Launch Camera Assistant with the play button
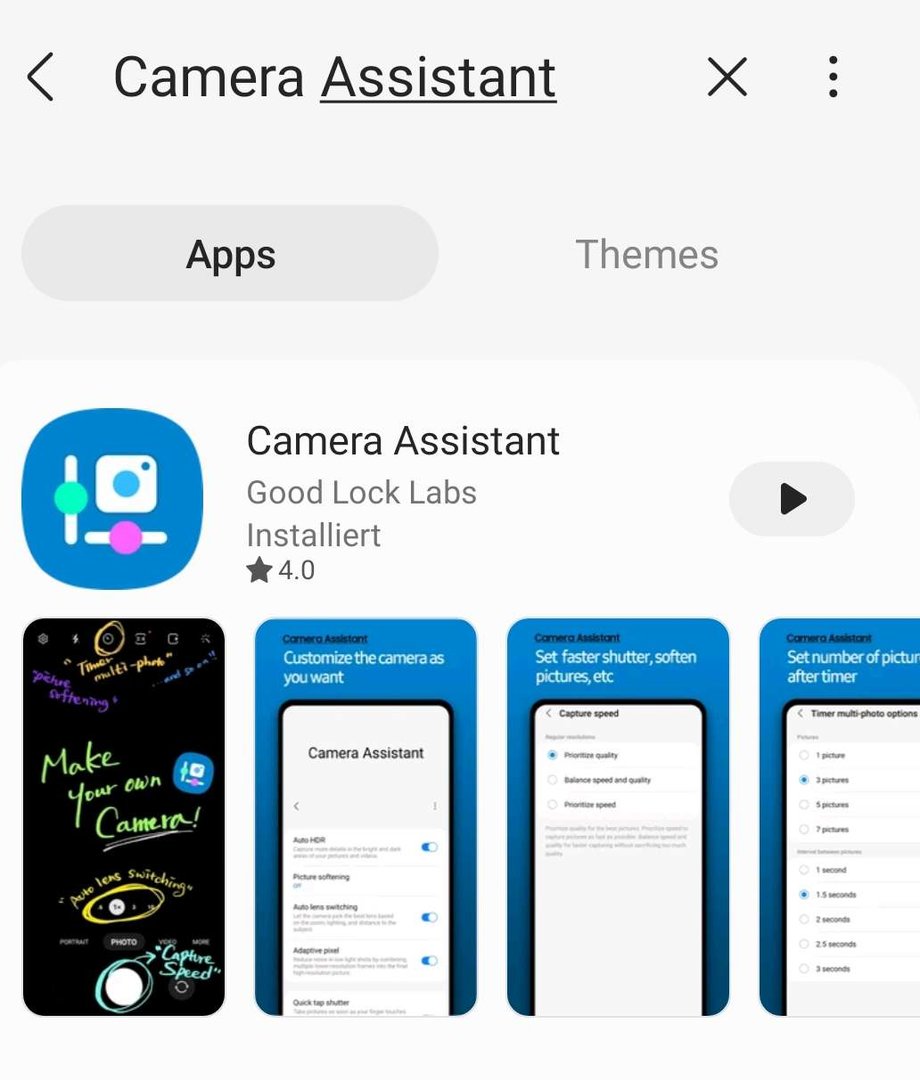The image size is (920, 1080). coord(791,499)
